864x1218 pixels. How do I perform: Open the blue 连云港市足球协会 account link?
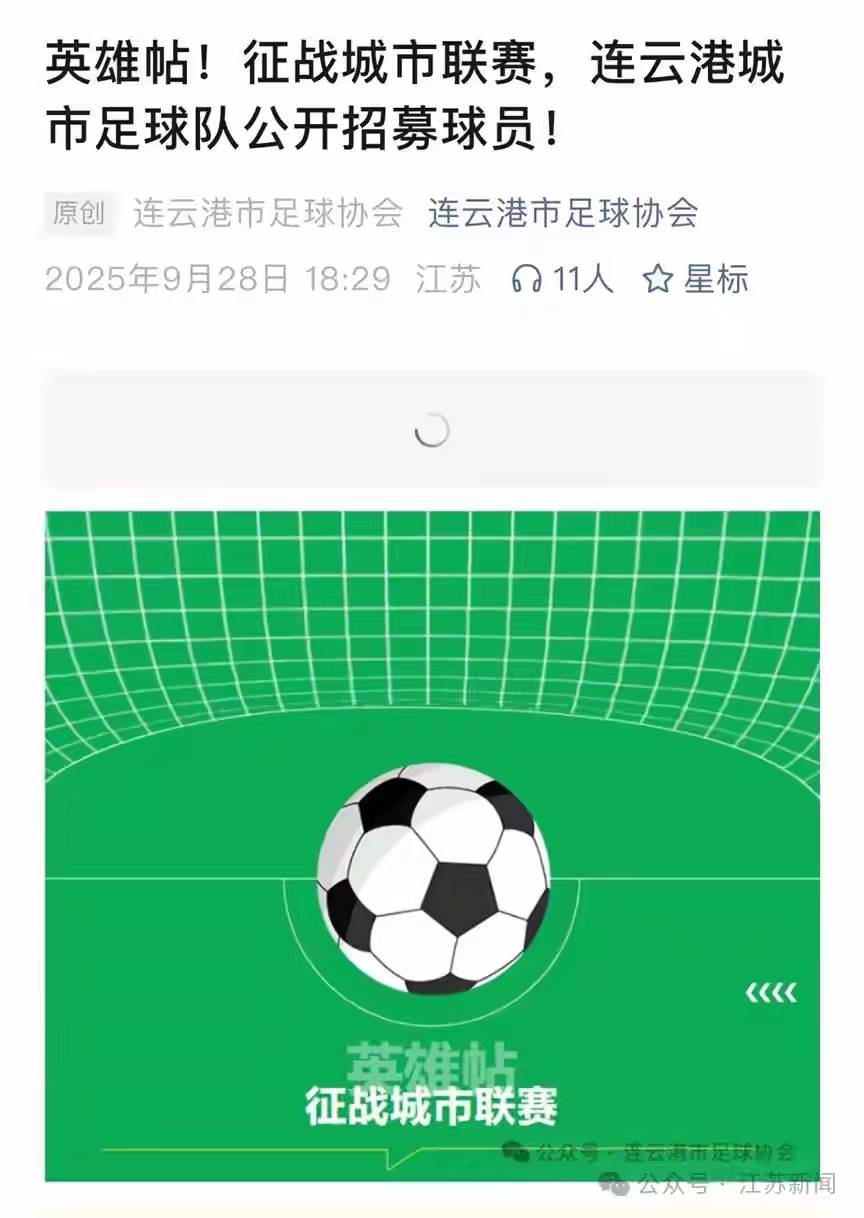tap(563, 213)
